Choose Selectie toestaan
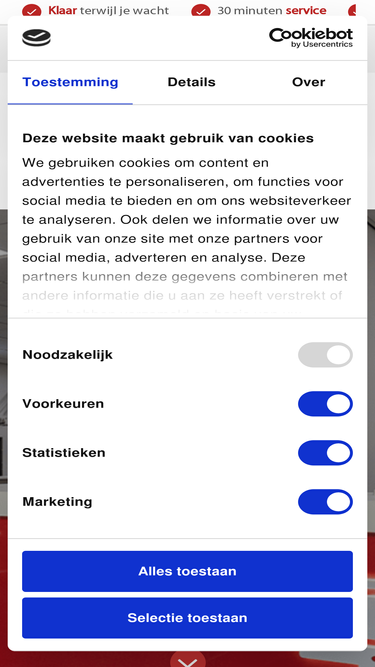 188,618
